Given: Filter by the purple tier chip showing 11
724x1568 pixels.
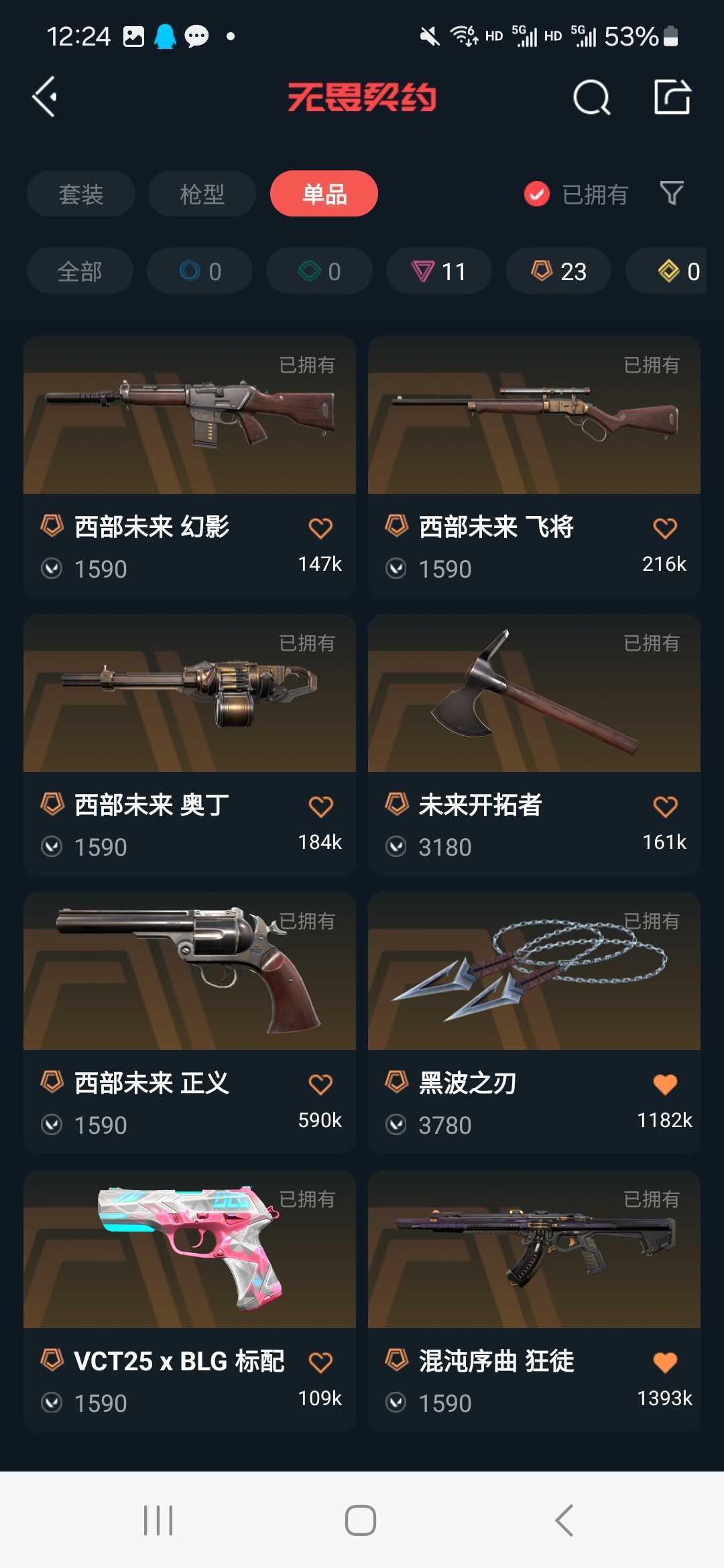Looking at the screenshot, I should (439, 271).
